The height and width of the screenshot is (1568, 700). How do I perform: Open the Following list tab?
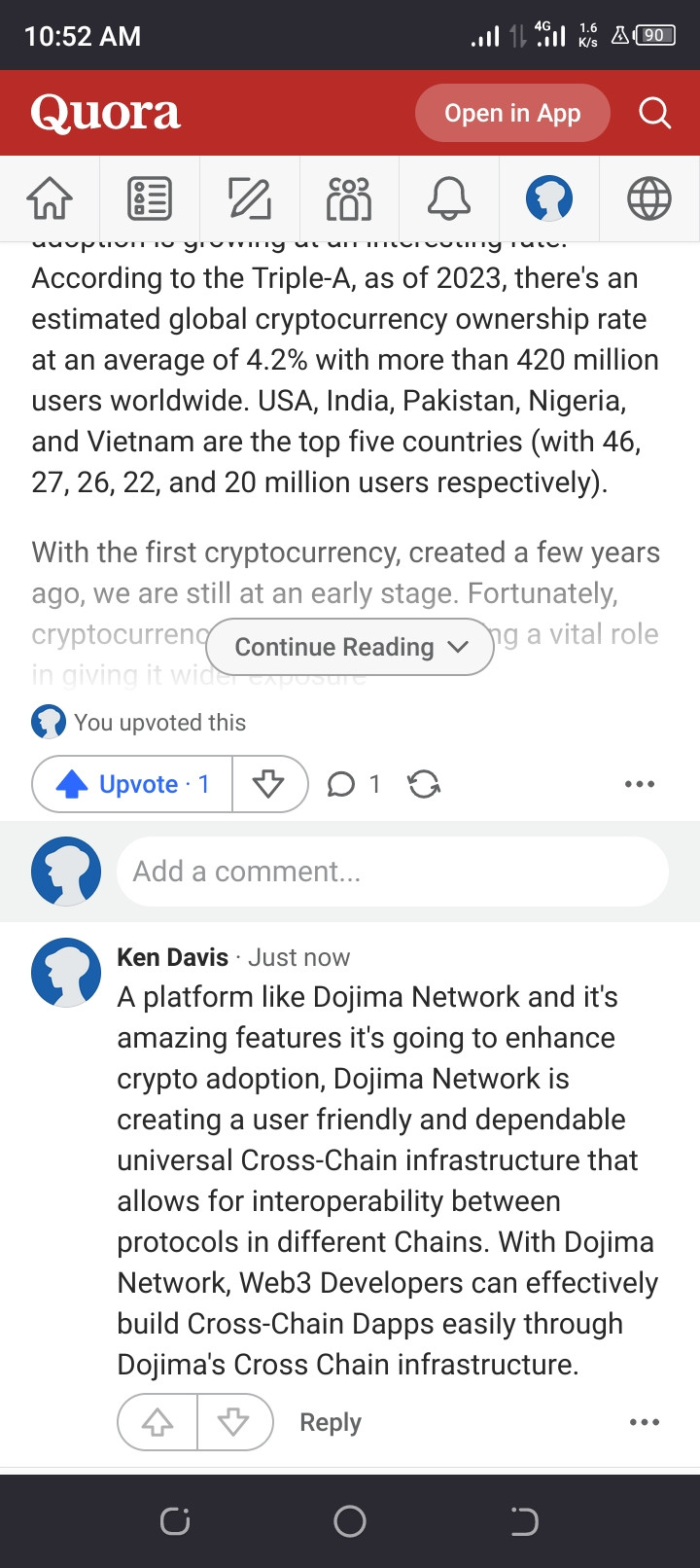coord(150,198)
